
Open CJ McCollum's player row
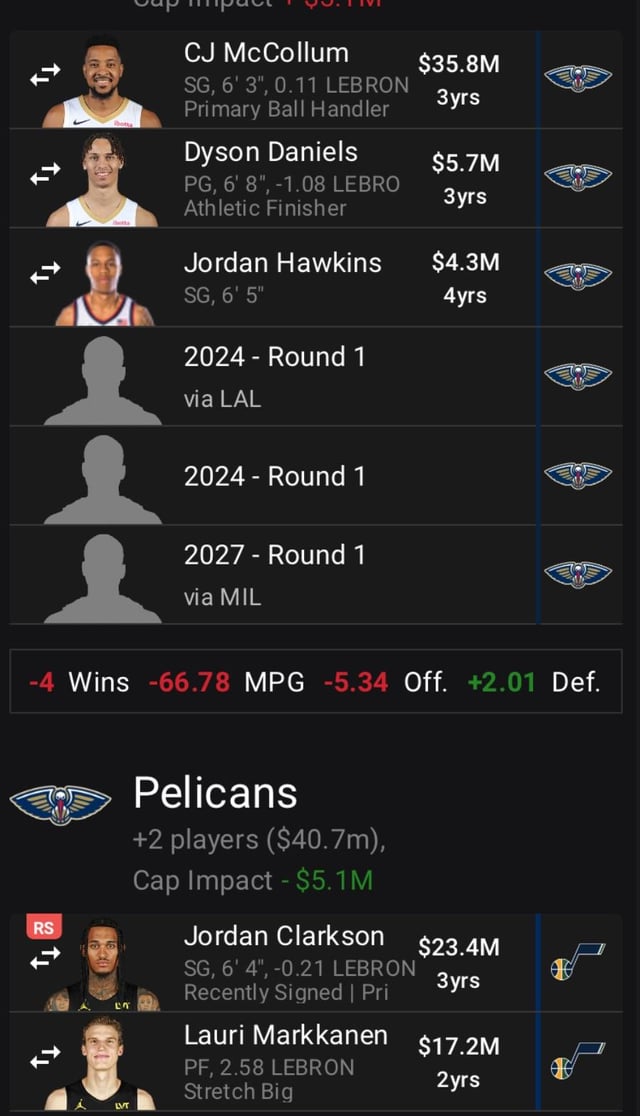[295, 80]
